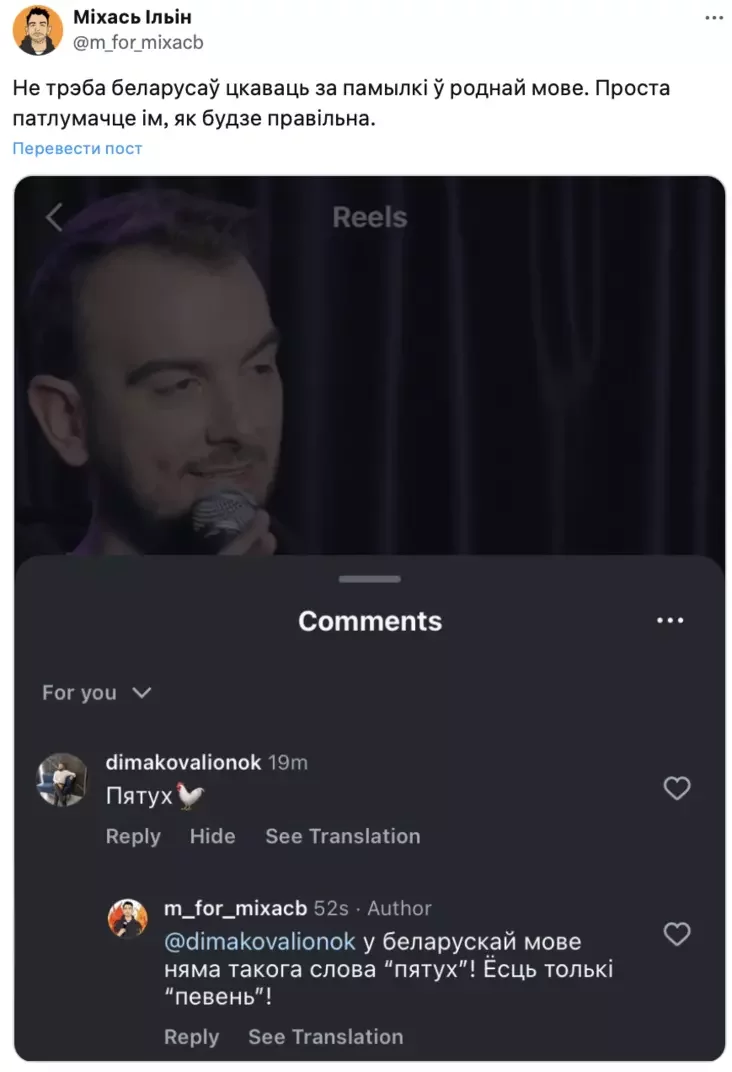This screenshot has width=732, height=1072.
Task: Tap the 'Перевести пост' translate link
Action: (x=77, y=148)
